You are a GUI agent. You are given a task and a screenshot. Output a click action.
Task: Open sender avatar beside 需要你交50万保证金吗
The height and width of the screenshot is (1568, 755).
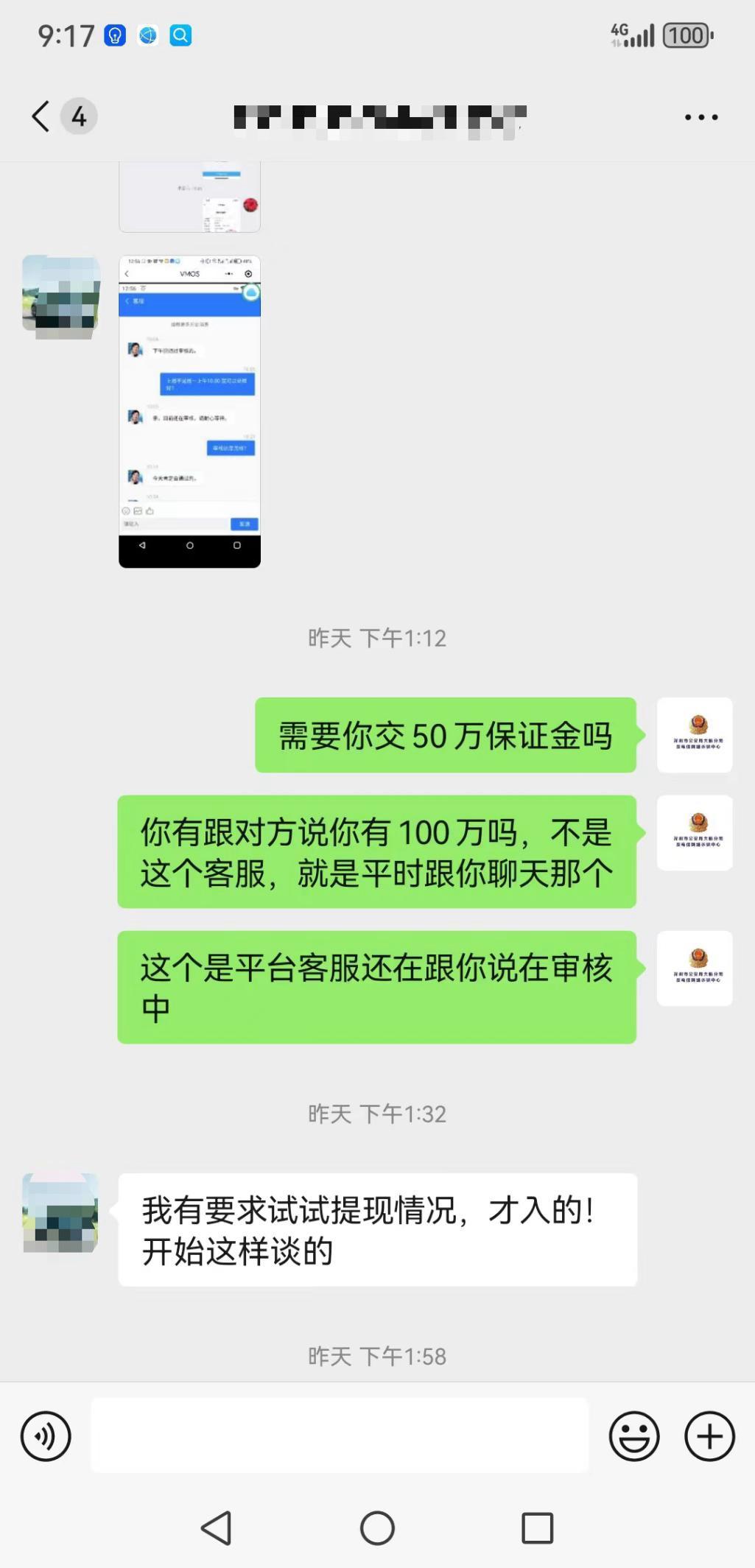[x=694, y=734]
